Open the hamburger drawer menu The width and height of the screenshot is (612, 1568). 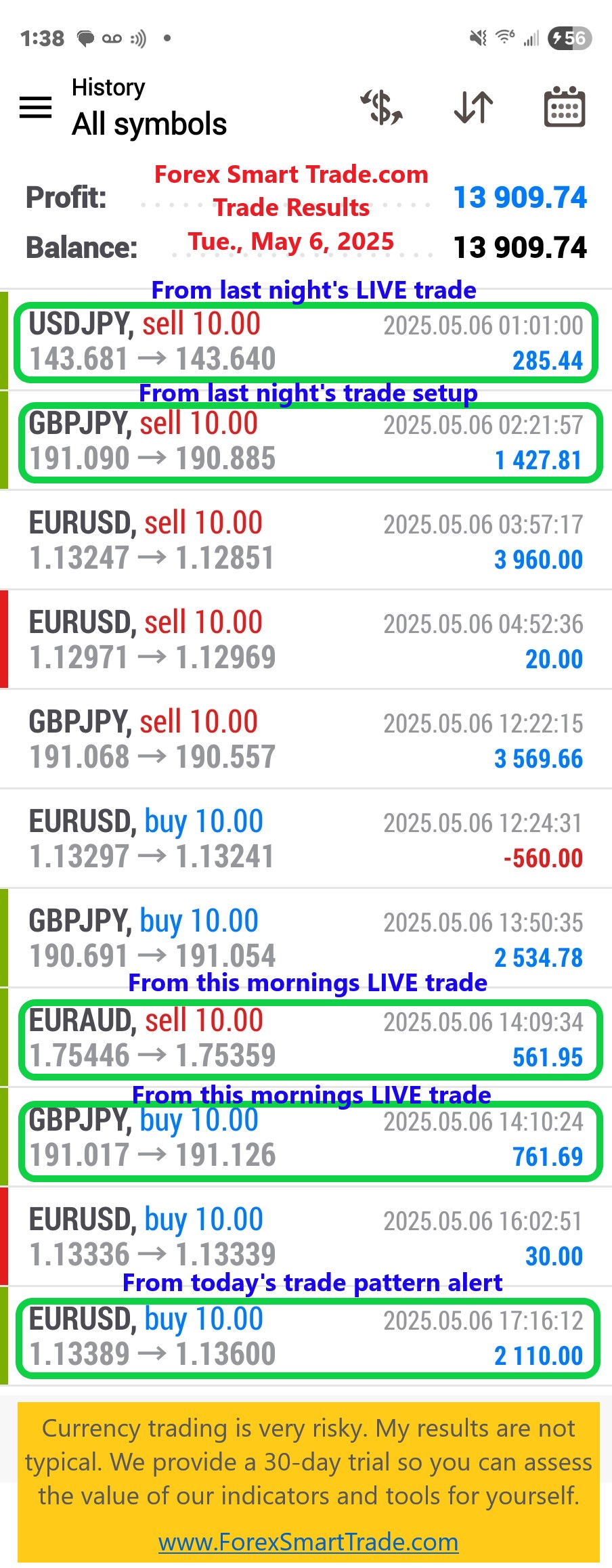pos(36,107)
